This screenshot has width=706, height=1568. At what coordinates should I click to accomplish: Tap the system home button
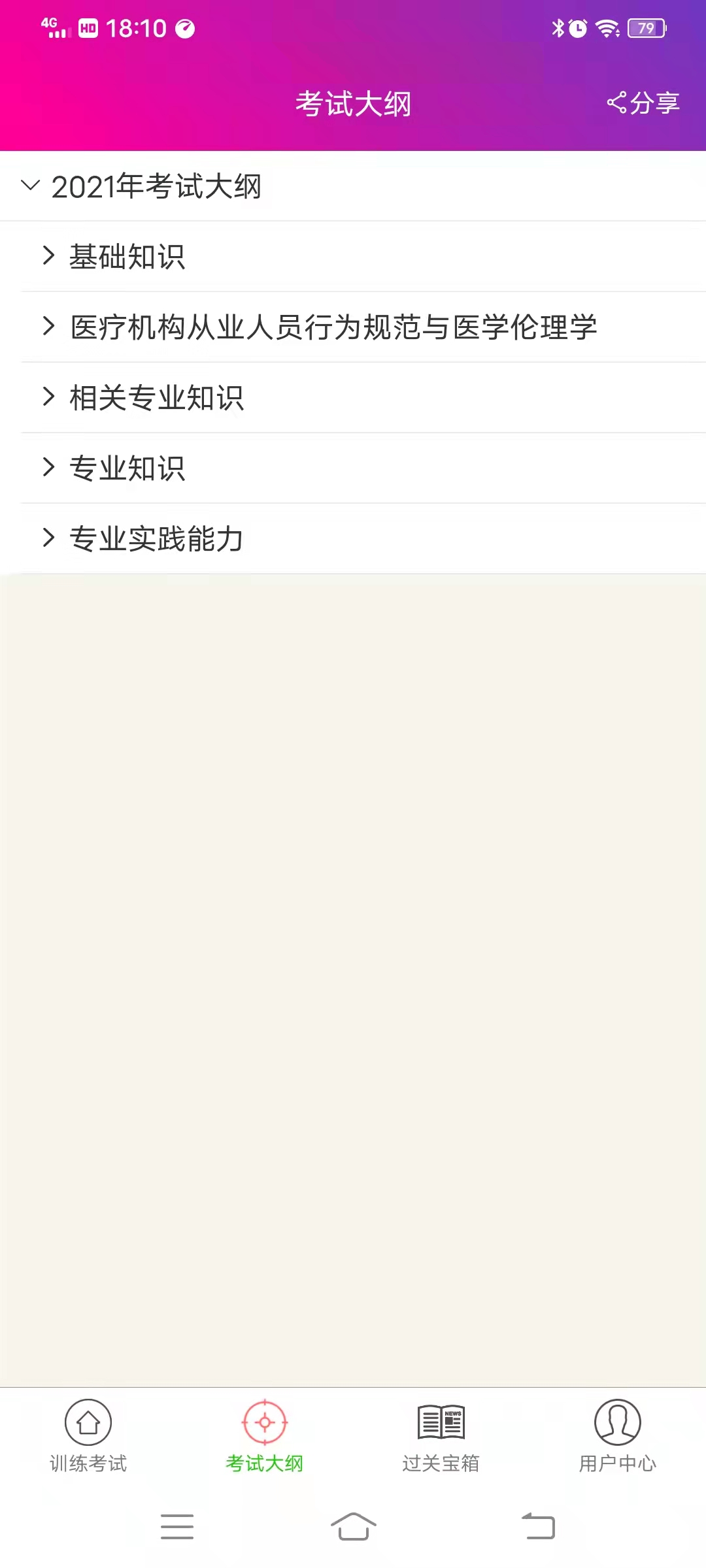[353, 1527]
